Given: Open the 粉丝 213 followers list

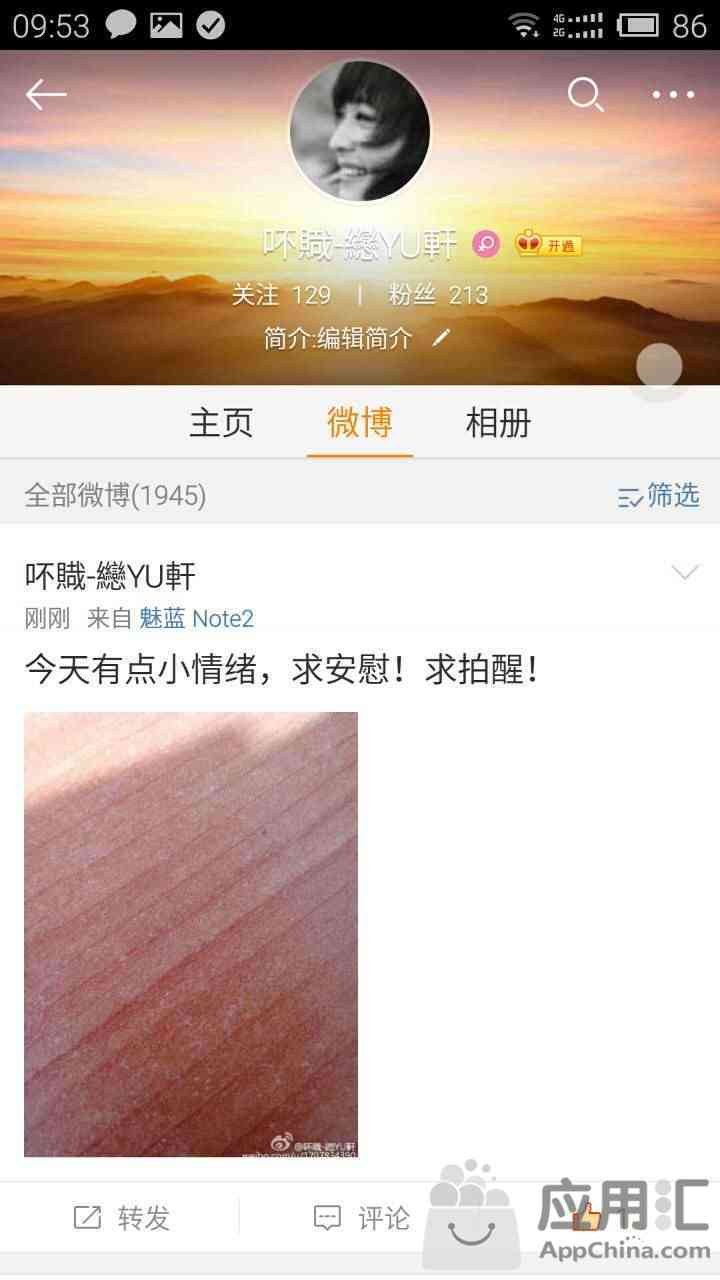Looking at the screenshot, I should tap(438, 295).
